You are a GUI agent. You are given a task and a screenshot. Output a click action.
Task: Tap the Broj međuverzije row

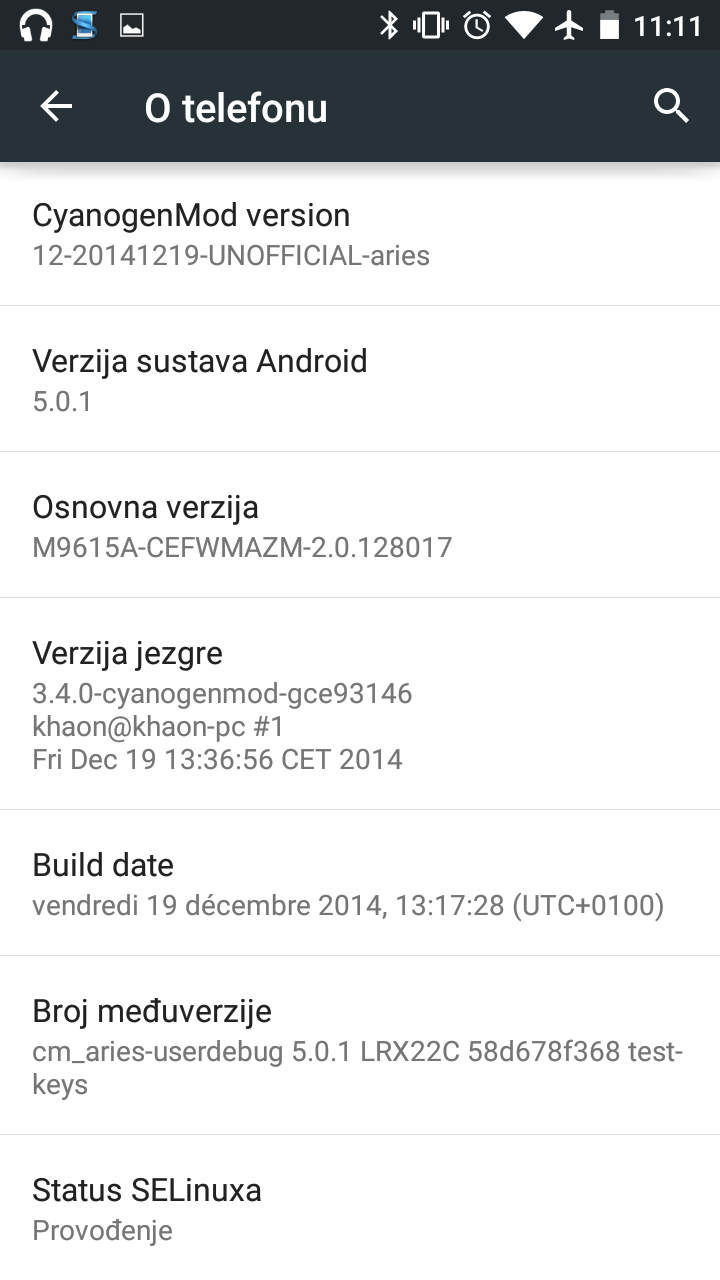(360, 1045)
